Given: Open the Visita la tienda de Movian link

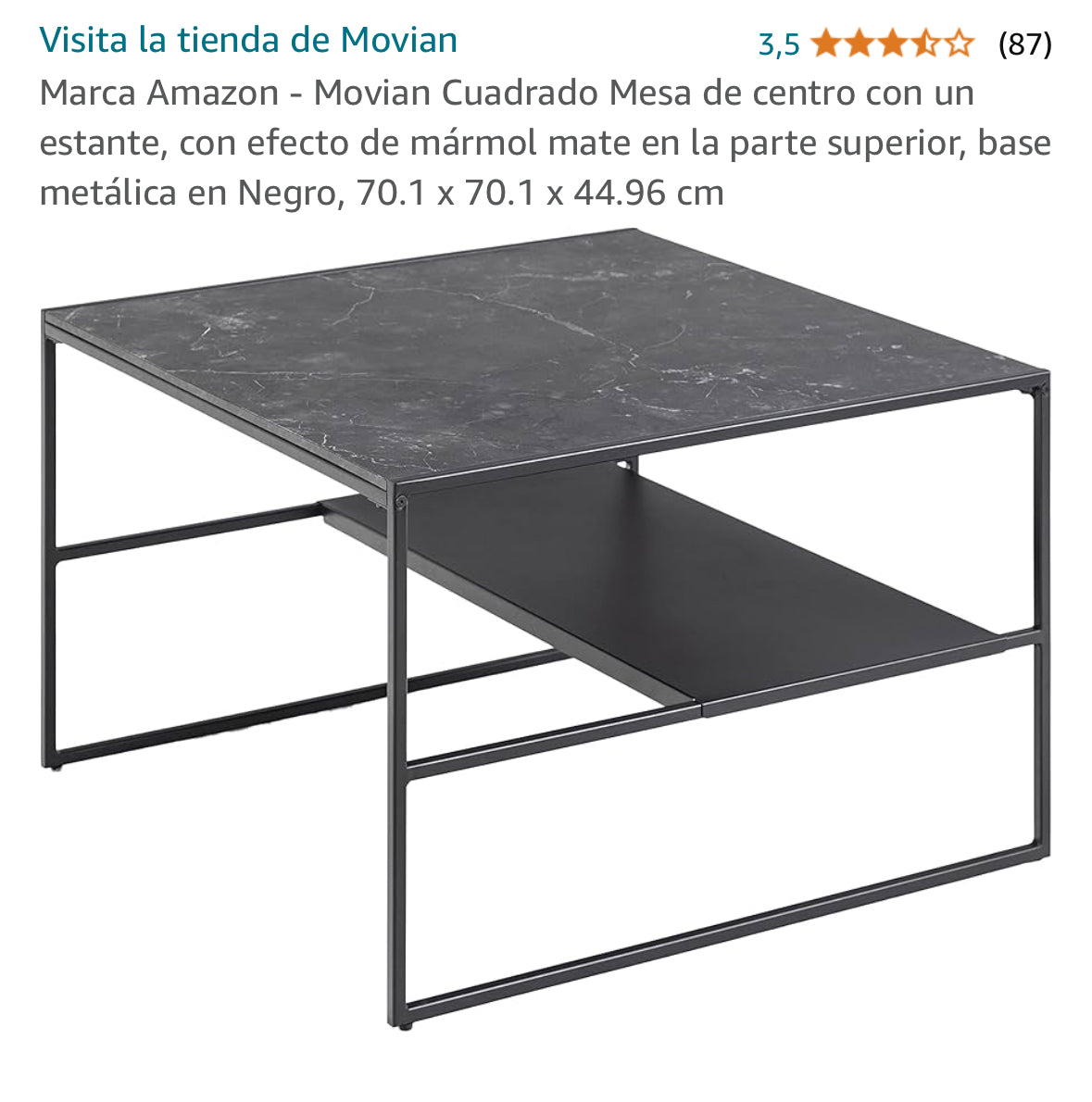Looking at the screenshot, I should click(x=248, y=40).
